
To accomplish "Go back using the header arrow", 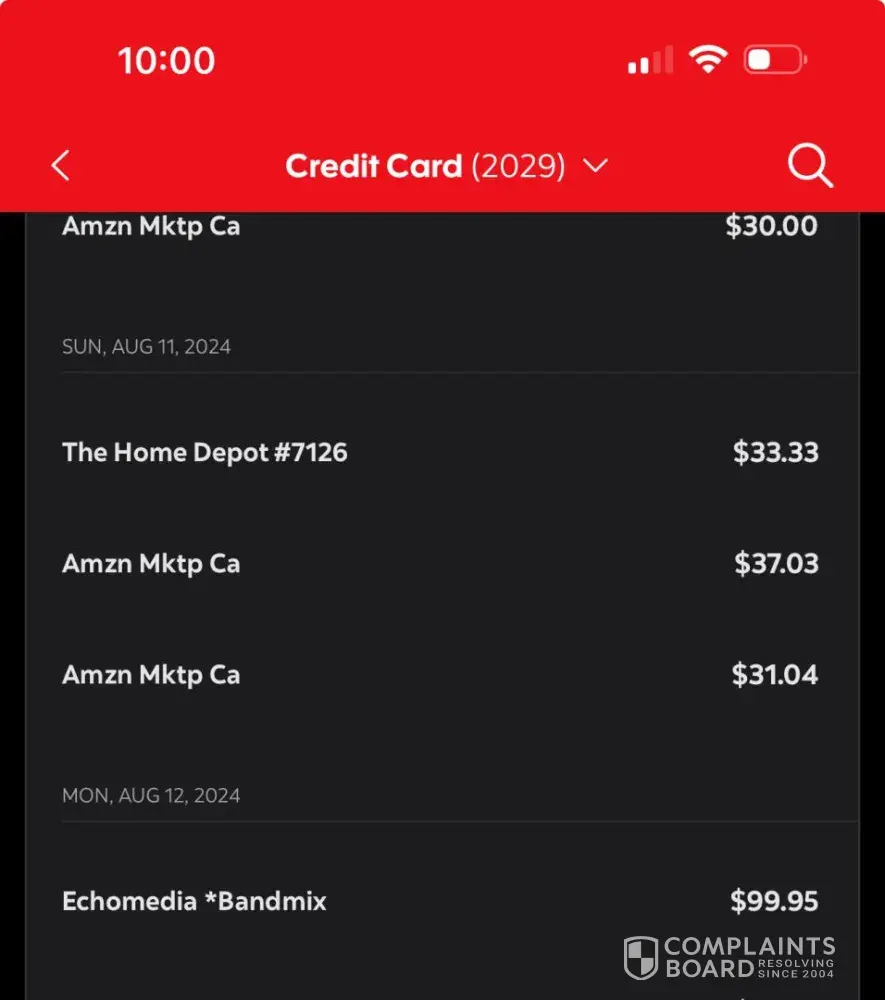I will 61,166.
